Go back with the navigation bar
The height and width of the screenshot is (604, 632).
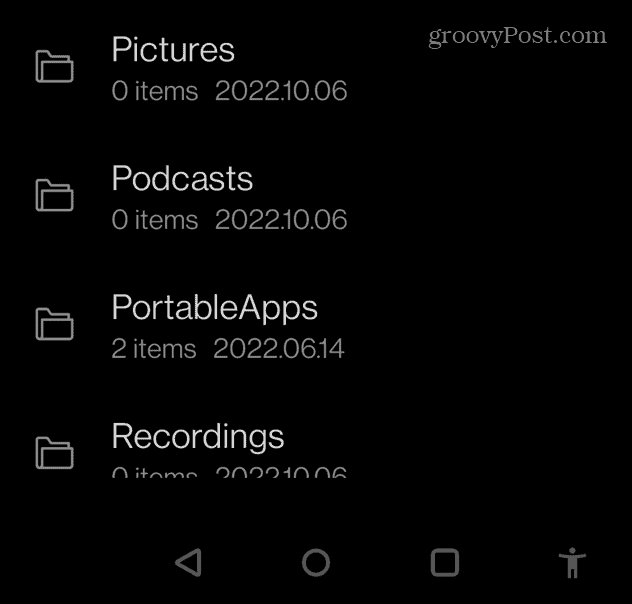pos(188,563)
